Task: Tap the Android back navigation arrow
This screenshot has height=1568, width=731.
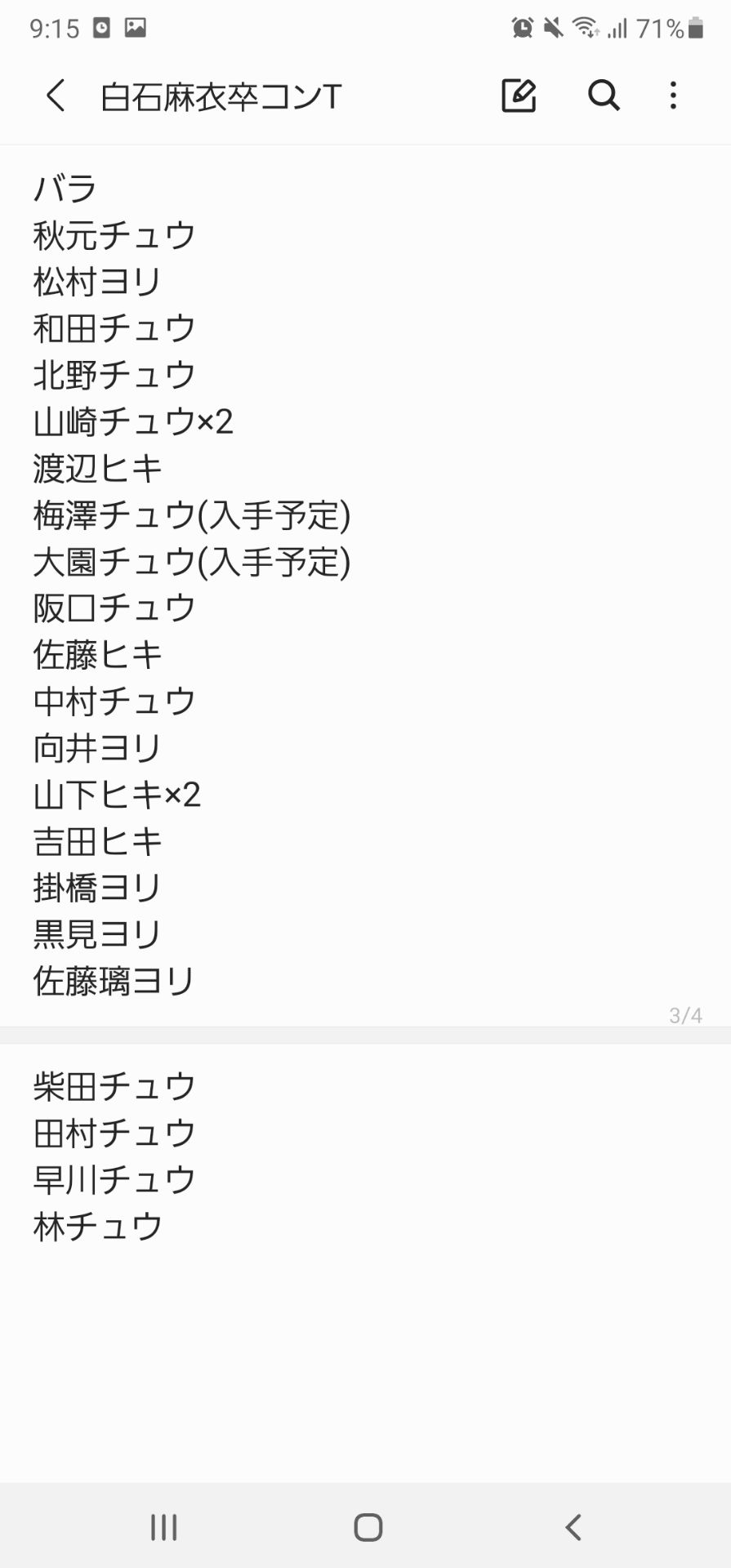Action: point(572,1526)
